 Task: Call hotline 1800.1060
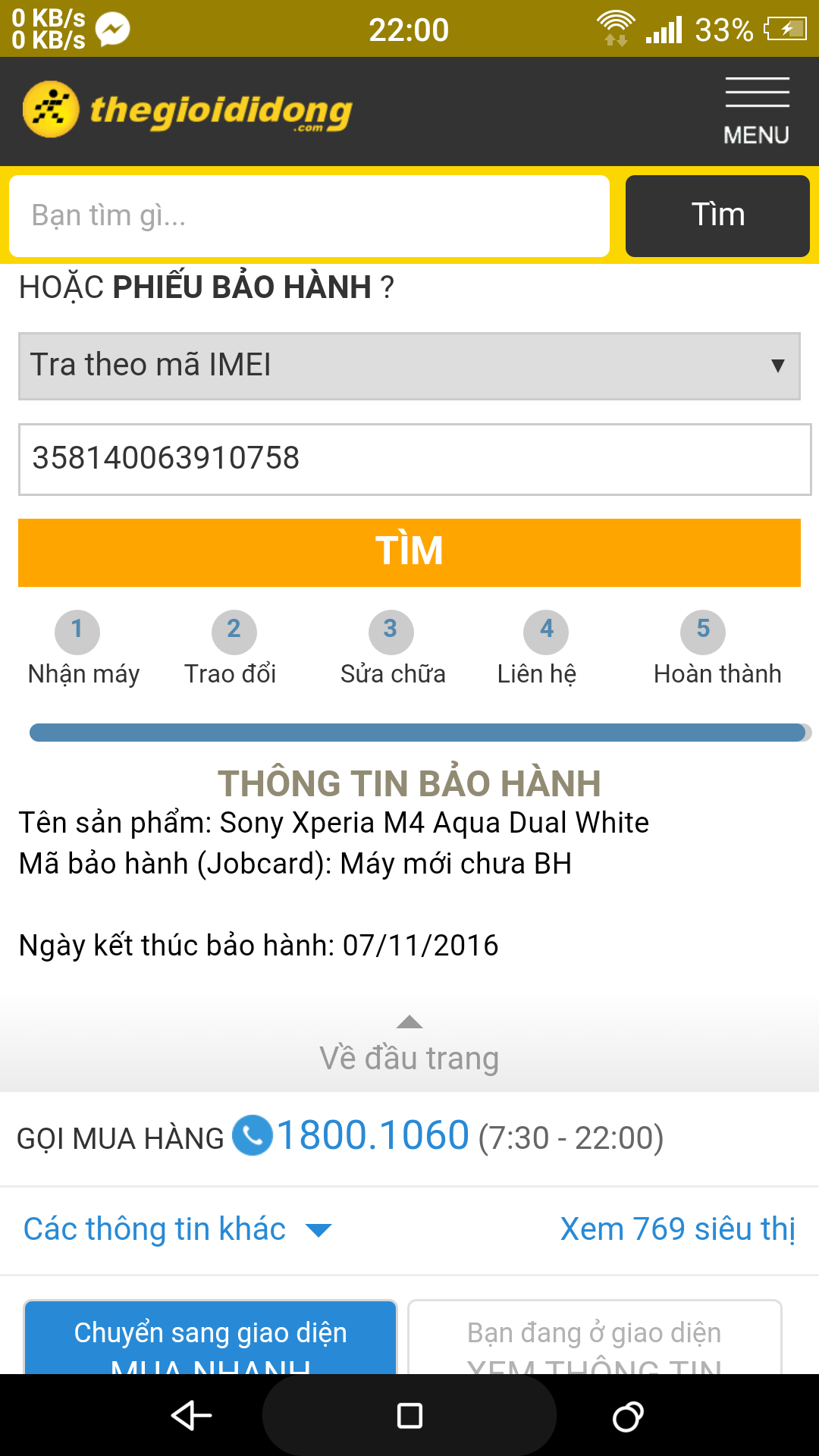point(372,1136)
